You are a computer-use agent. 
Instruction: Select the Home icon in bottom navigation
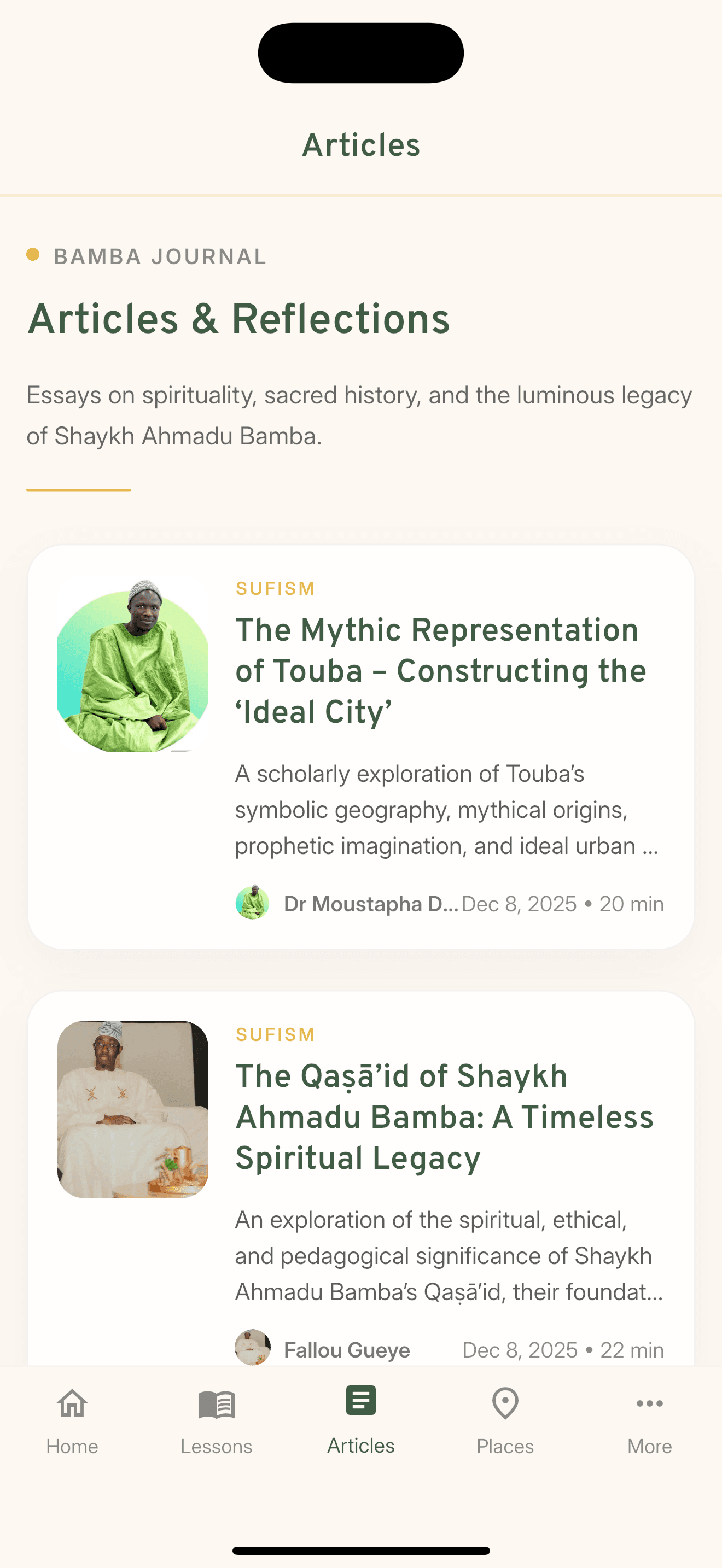pyautogui.click(x=71, y=1403)
